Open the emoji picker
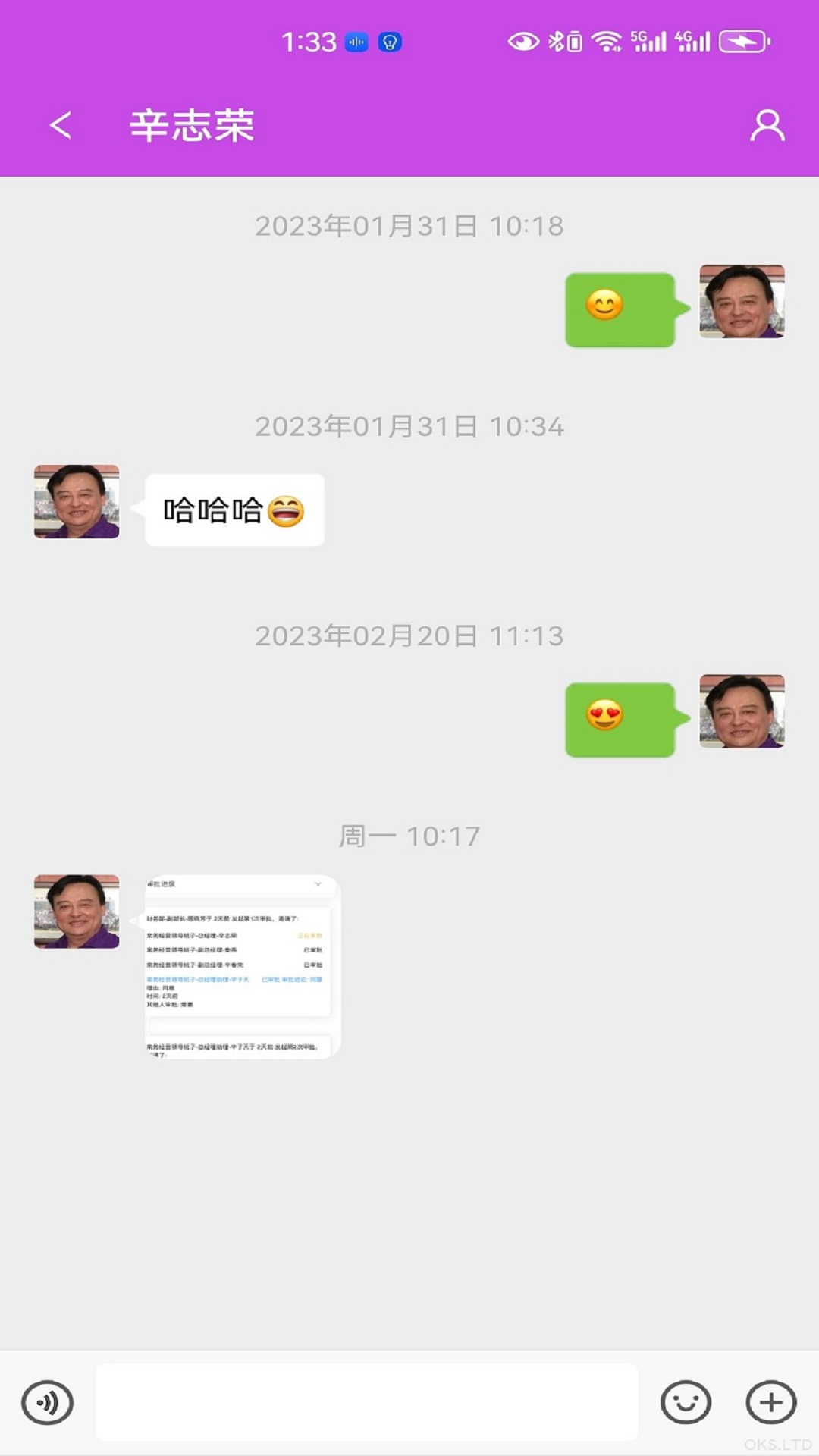This screenshot has height=1456, width=819. [x=686, y=1402]
